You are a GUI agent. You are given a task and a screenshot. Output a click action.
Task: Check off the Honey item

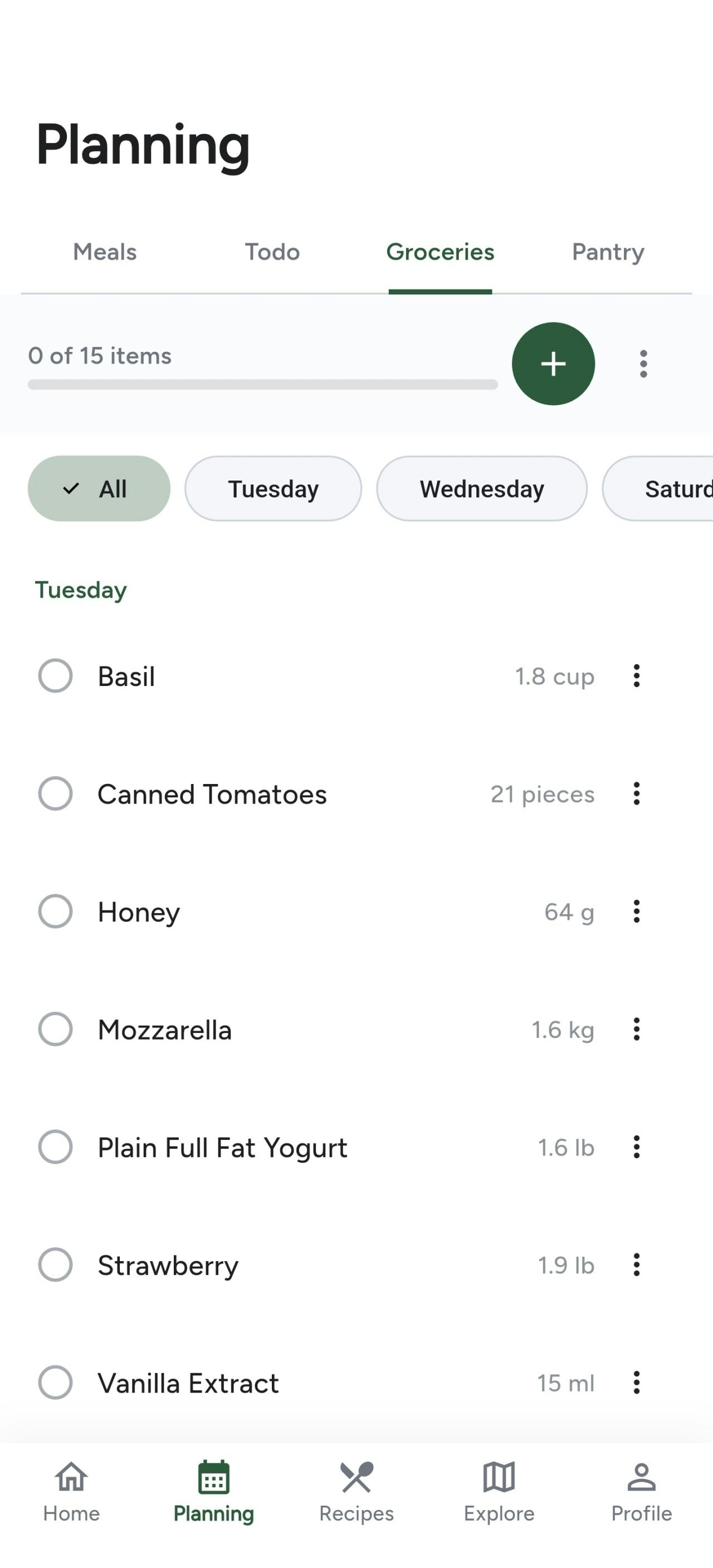(x=55, y=911)
